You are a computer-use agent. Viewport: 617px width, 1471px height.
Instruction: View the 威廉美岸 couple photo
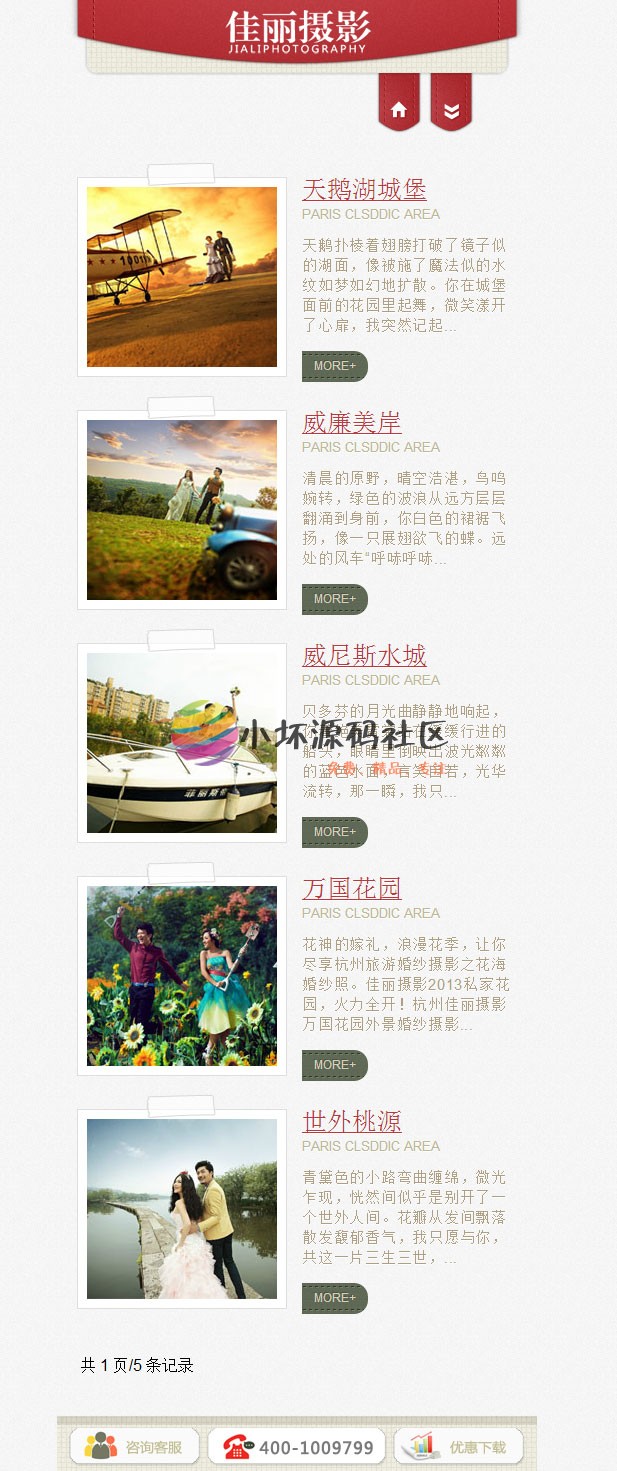pos(182,510)
